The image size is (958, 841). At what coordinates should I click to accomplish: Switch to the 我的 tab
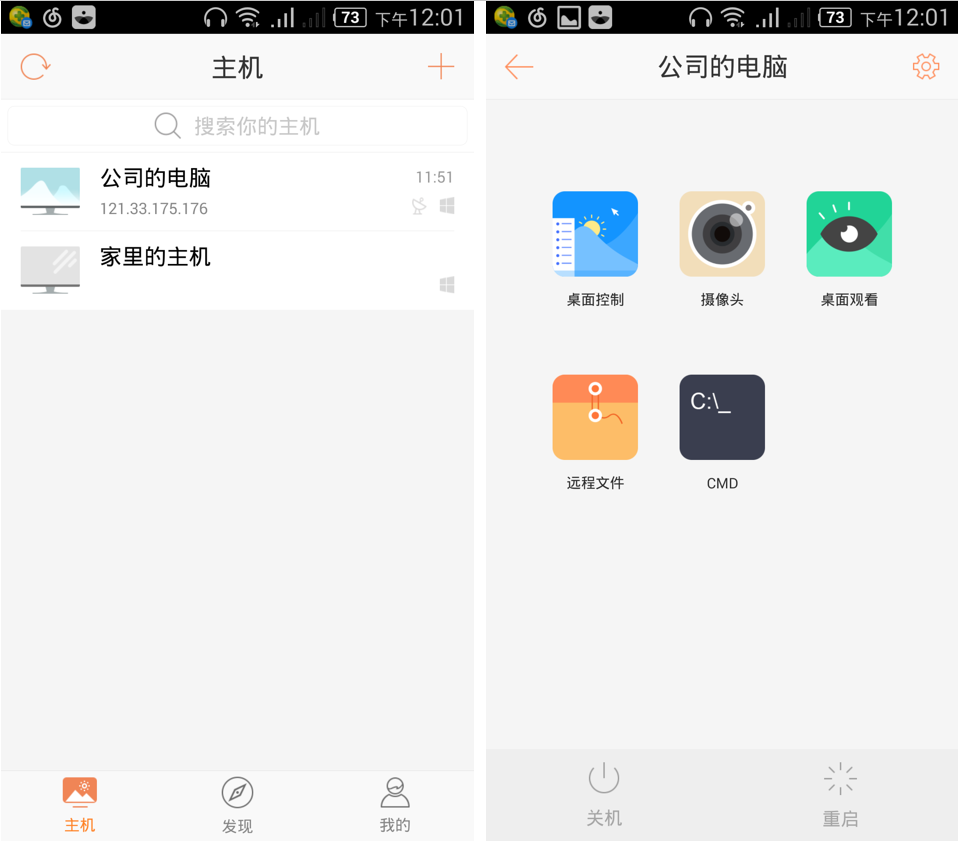click(x=395, y=804)
